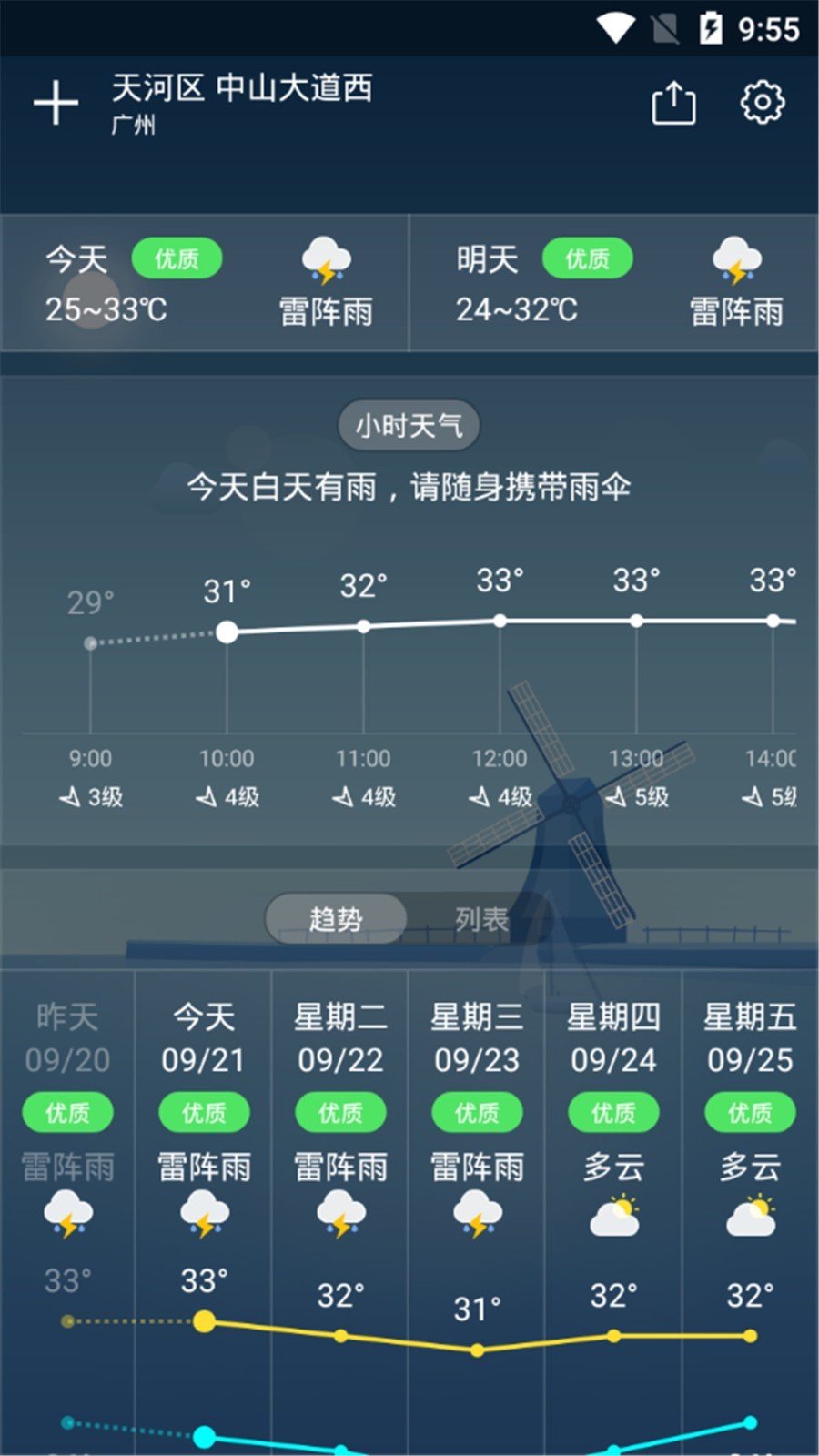Toggle the 优质 badge under 星期二
Image resolution: width=819 pixels, height=1456 pixels.
coord(339,1112)
